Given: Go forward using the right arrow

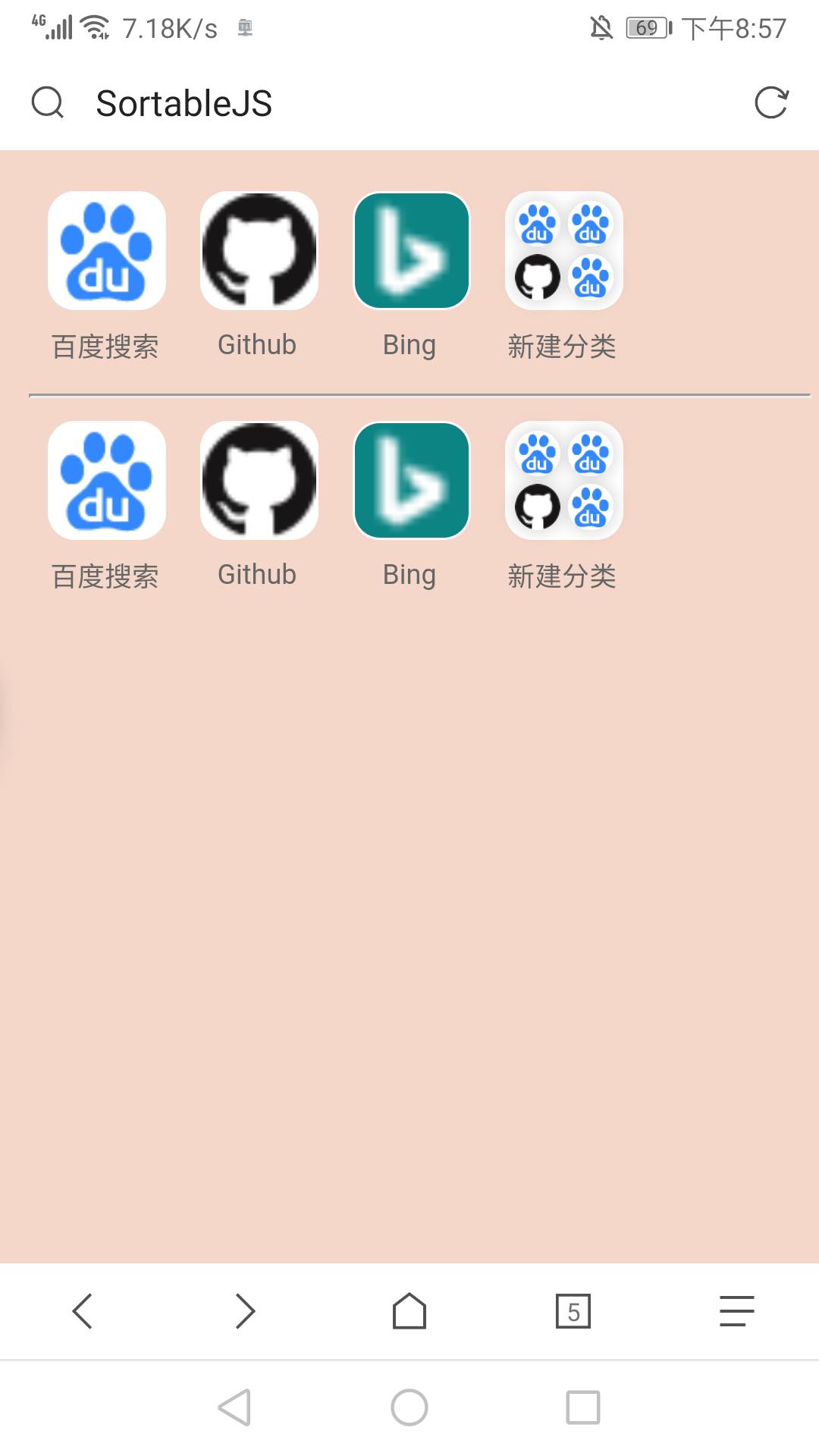Looking at the screenshot, I should pos(246,1311).
